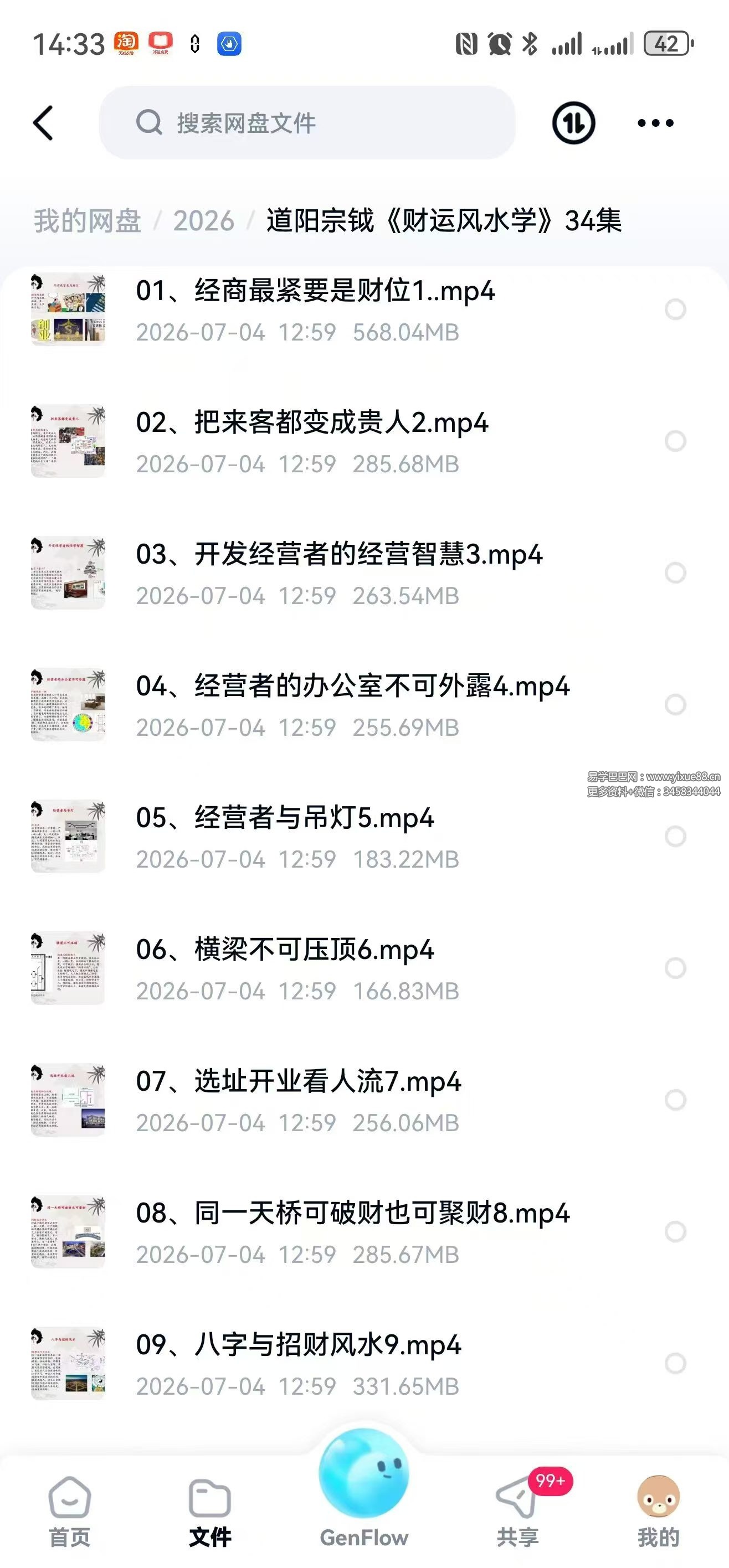The height and width of the screenshot is (1568, 729).
Task: Open the 搜索网盘文件 search box
Action: tap(307, 123)
